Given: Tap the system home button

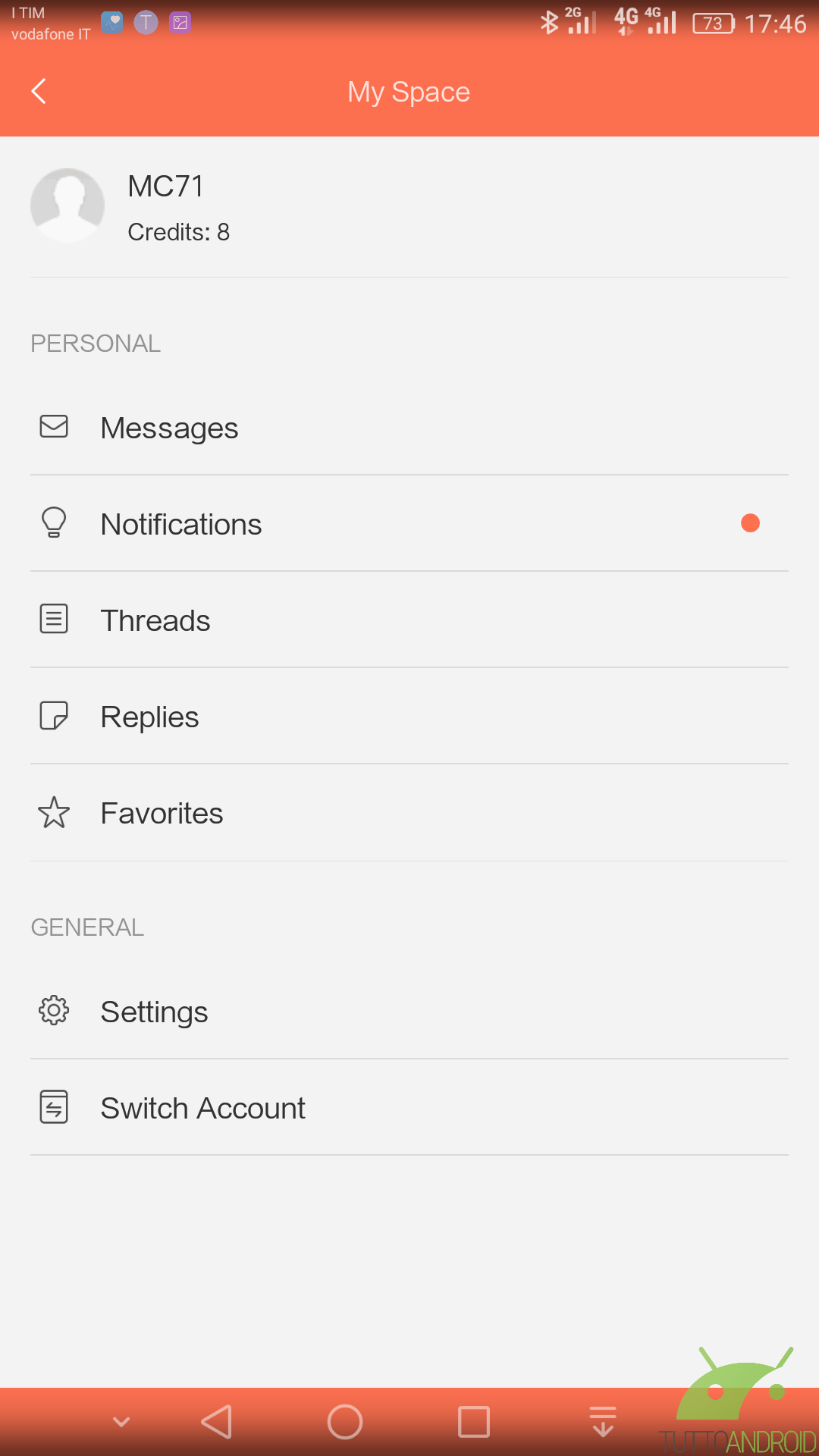Looking at the screenshot, I should [x=345, y=1422].
